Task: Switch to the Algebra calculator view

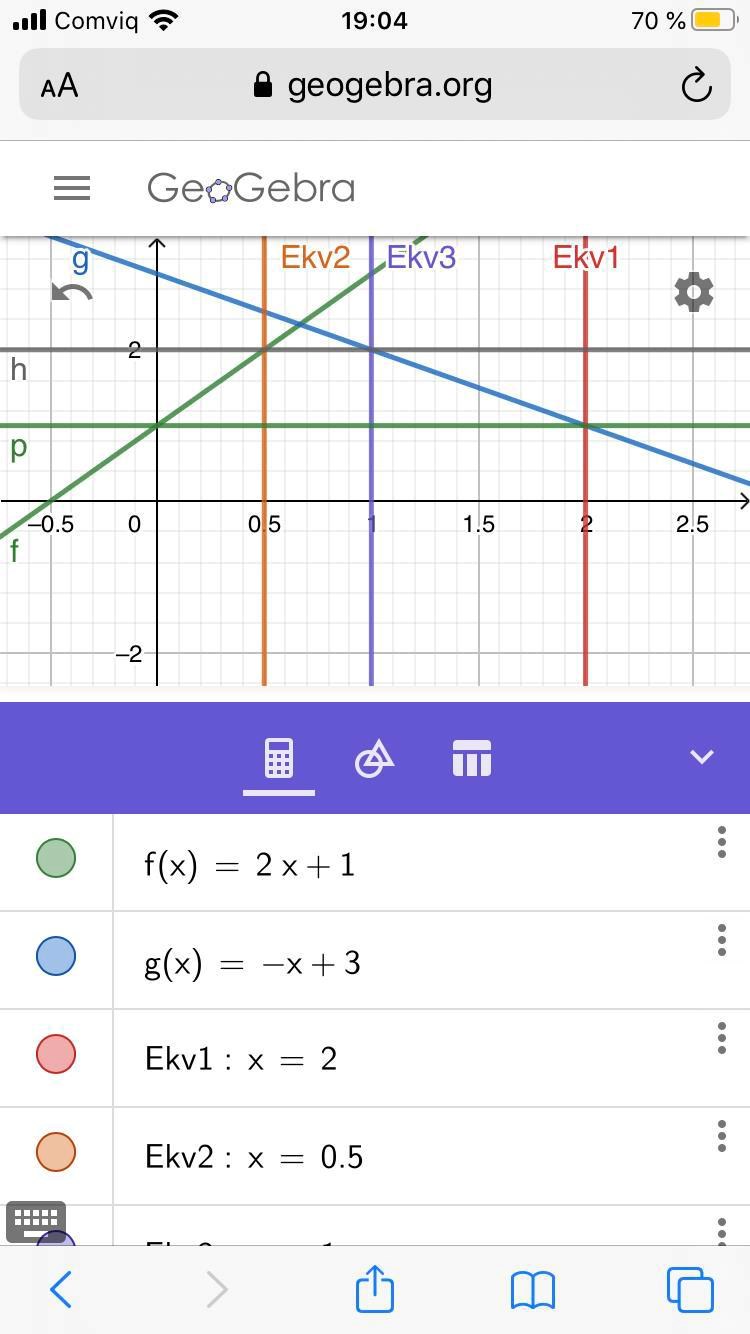Action: click(x=278, y=759)
